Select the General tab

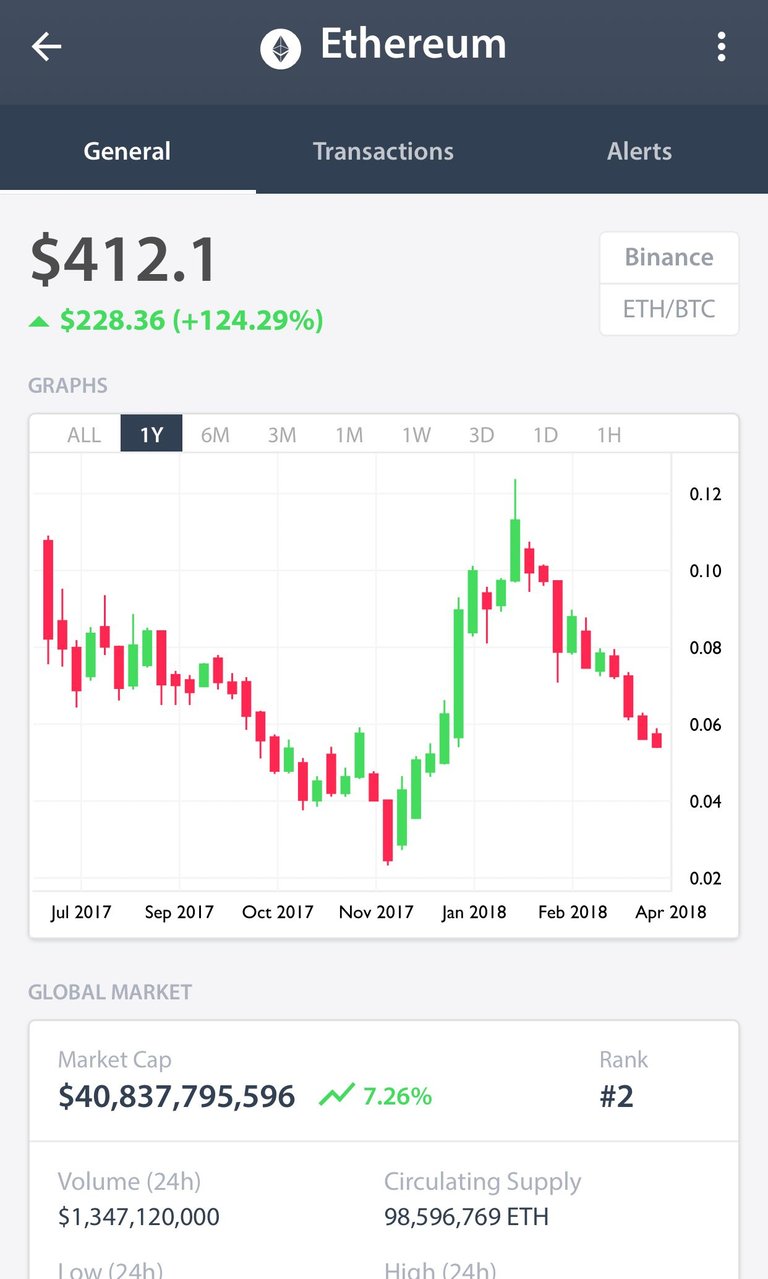(x=127, y=152)
